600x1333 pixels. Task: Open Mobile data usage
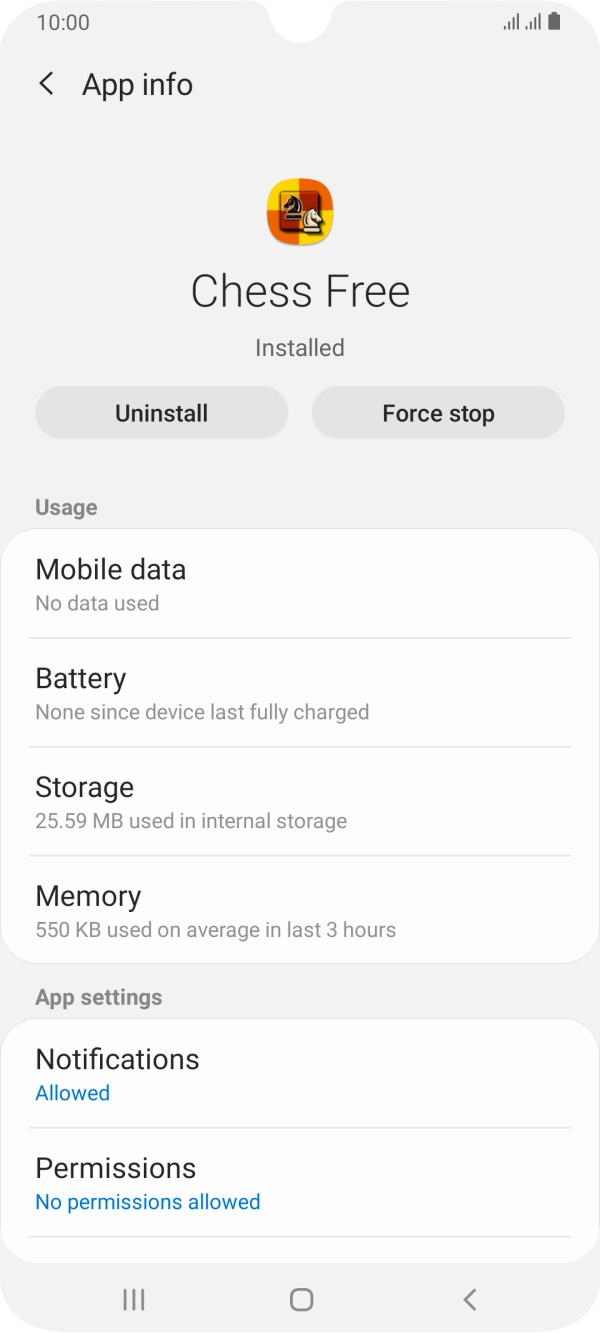300,584
